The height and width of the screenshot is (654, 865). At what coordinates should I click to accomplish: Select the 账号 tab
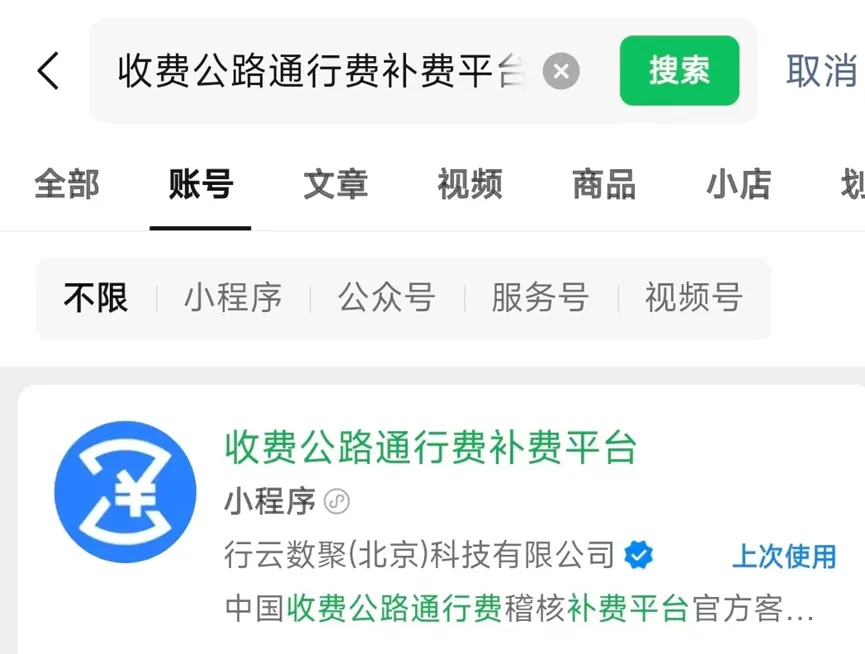coord(200,185)
